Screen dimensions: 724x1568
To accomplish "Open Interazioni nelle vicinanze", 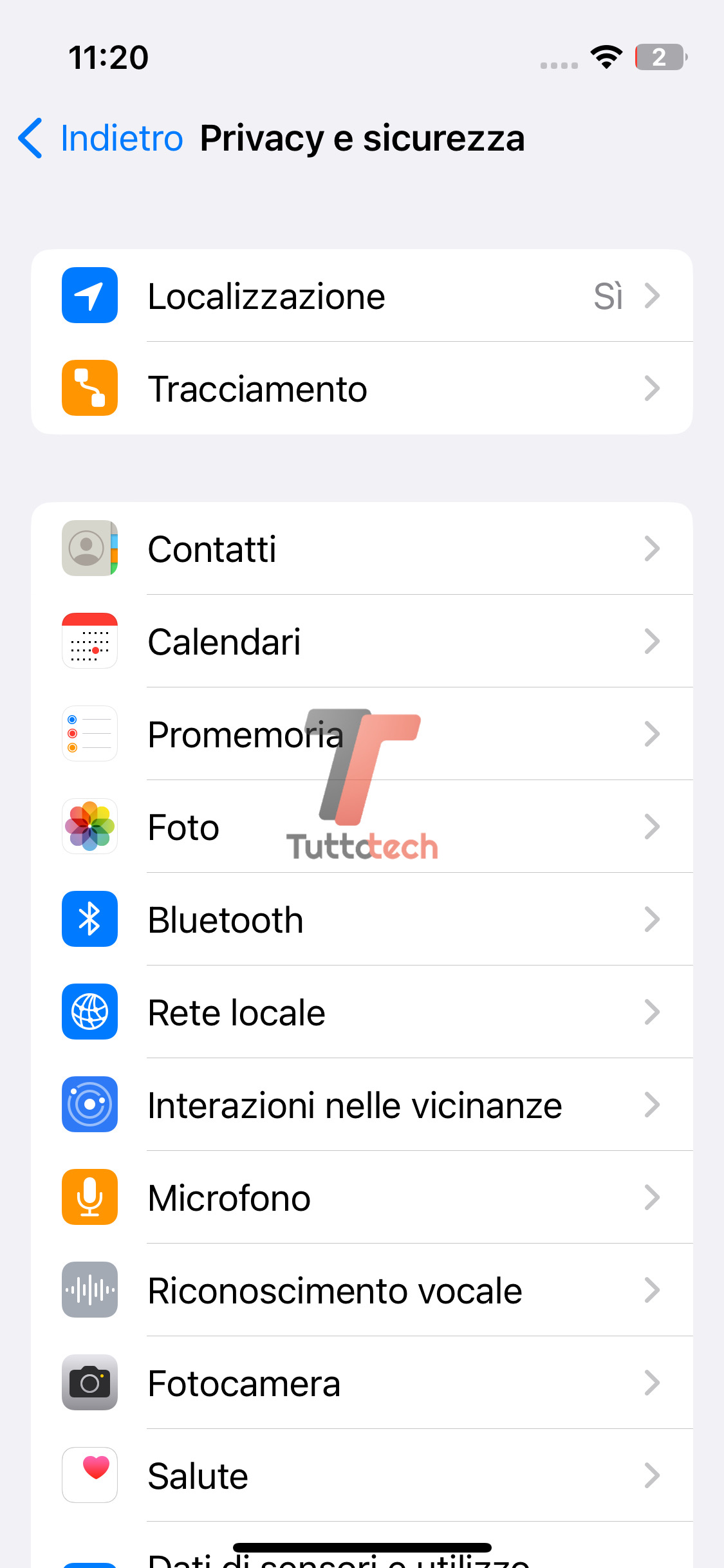I will [362, 1105].
